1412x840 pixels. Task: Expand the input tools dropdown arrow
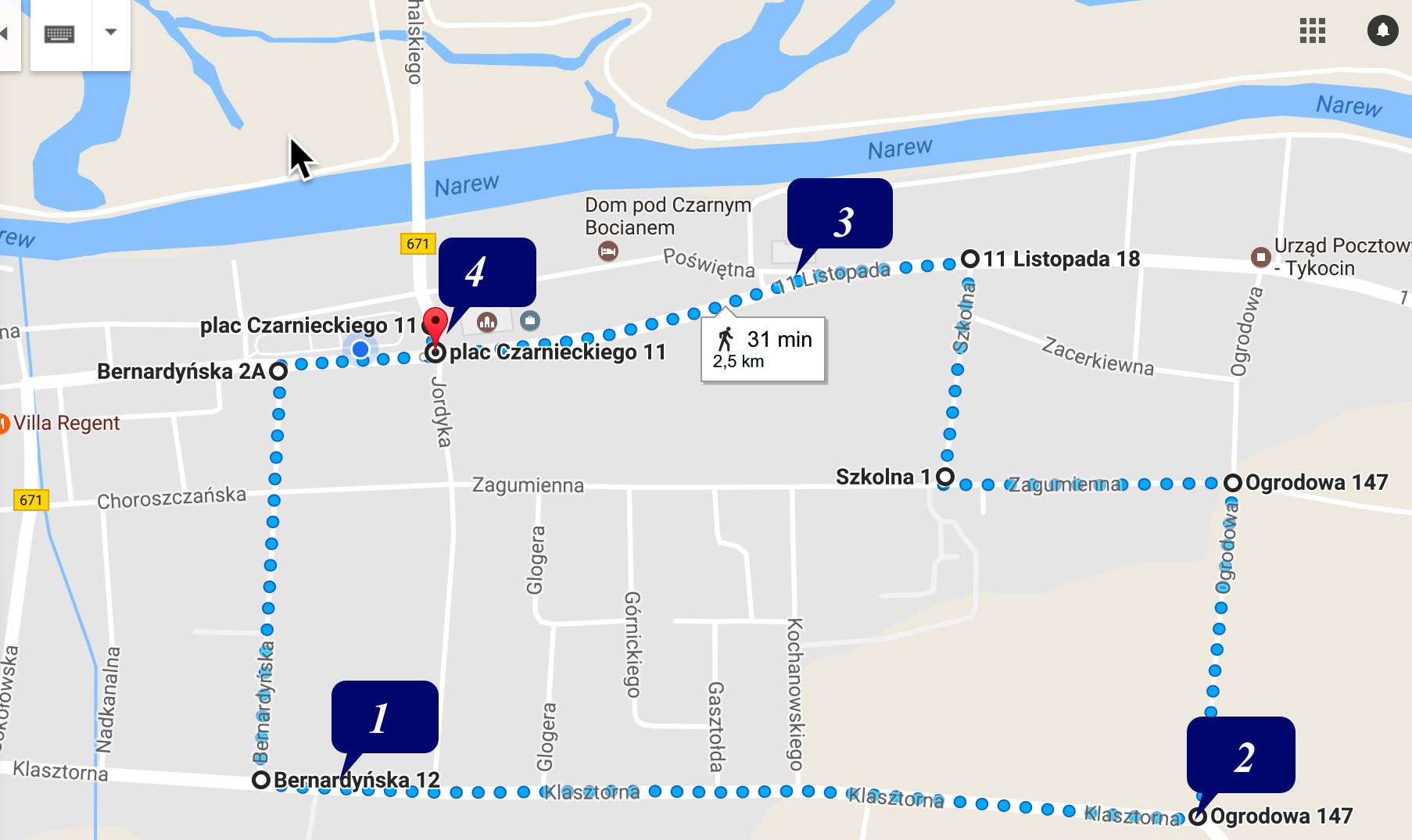coord(111,33)
